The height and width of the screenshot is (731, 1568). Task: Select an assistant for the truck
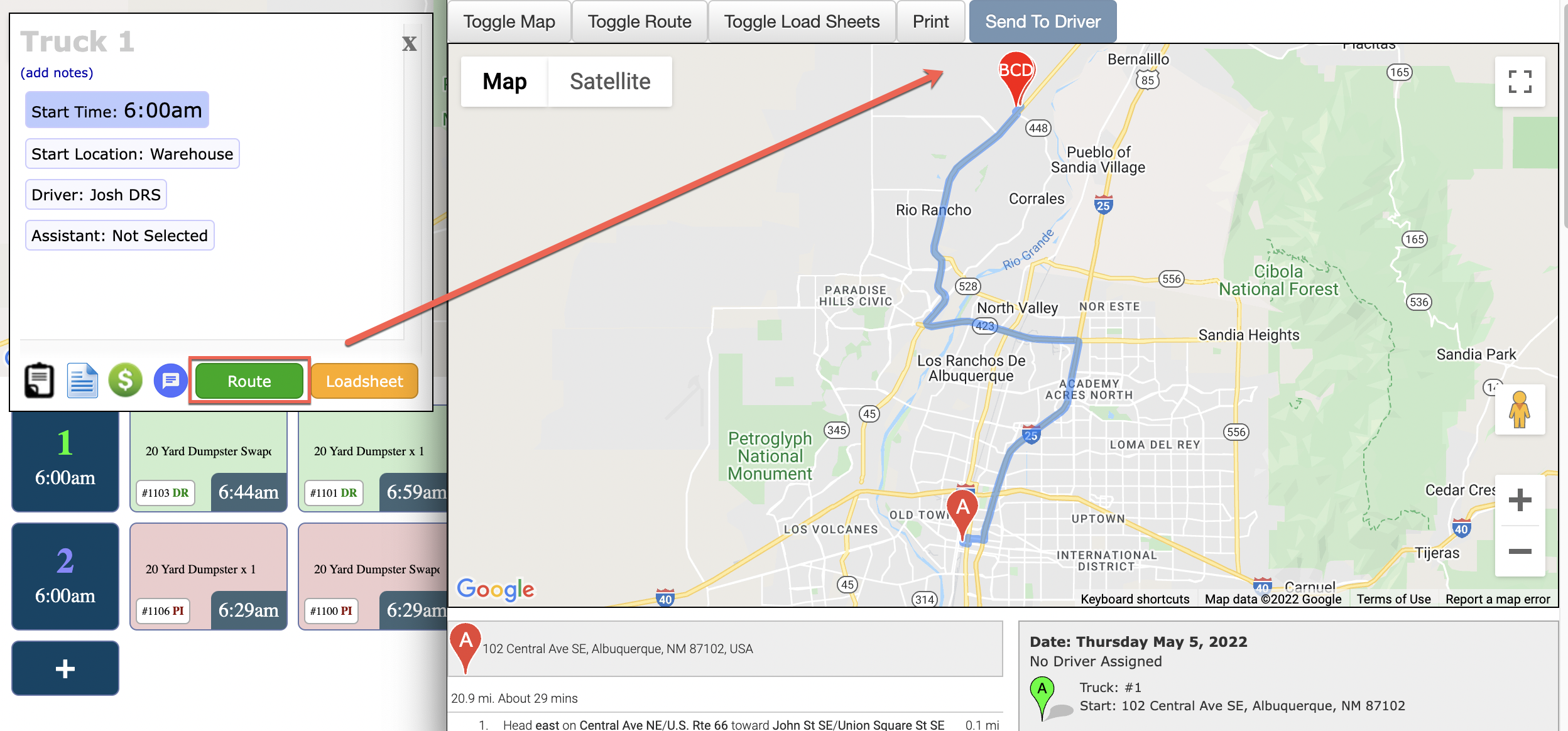tap(119, 236)
